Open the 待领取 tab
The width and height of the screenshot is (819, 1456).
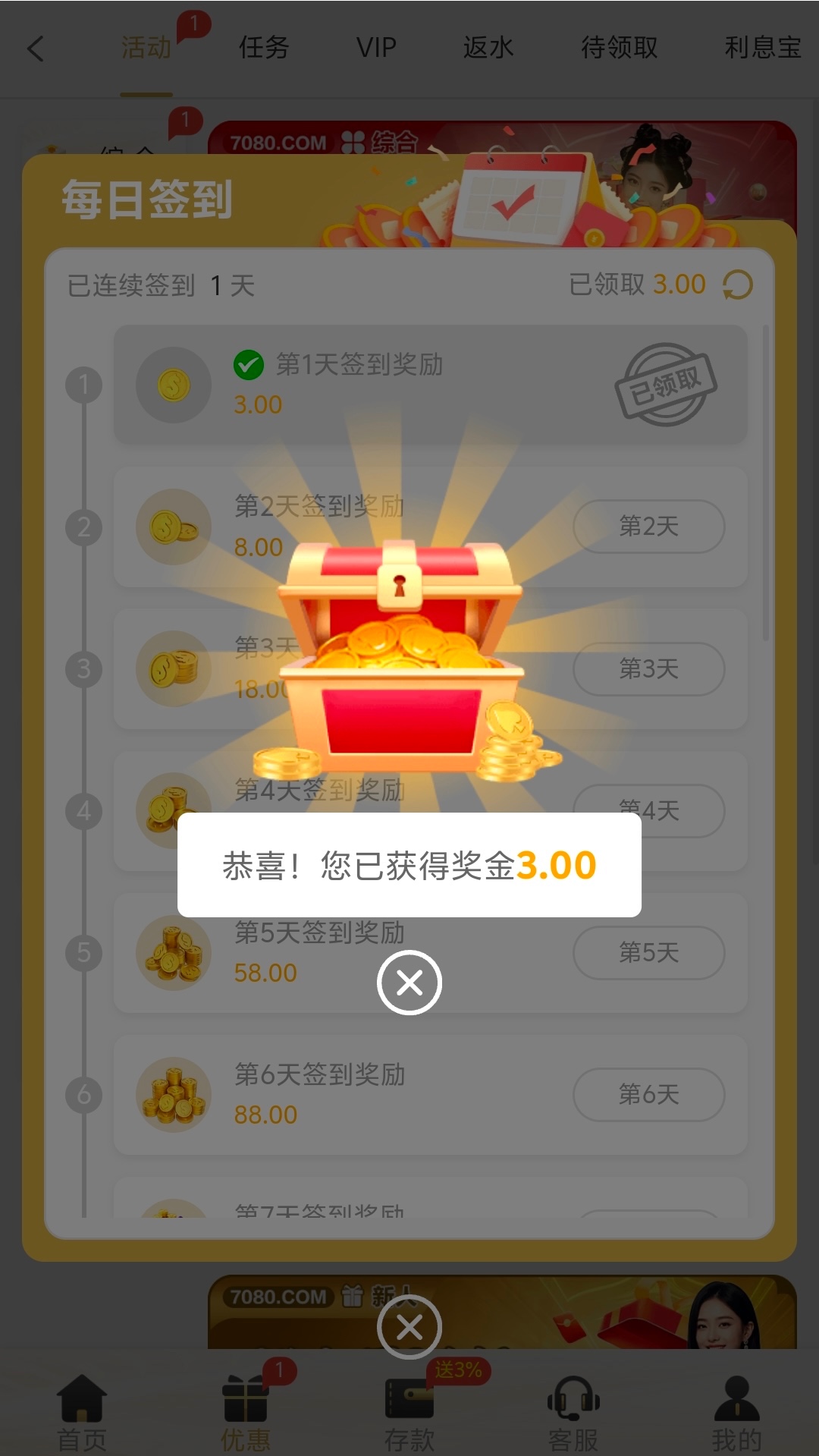pyautogui.click(x=619, y=48)
